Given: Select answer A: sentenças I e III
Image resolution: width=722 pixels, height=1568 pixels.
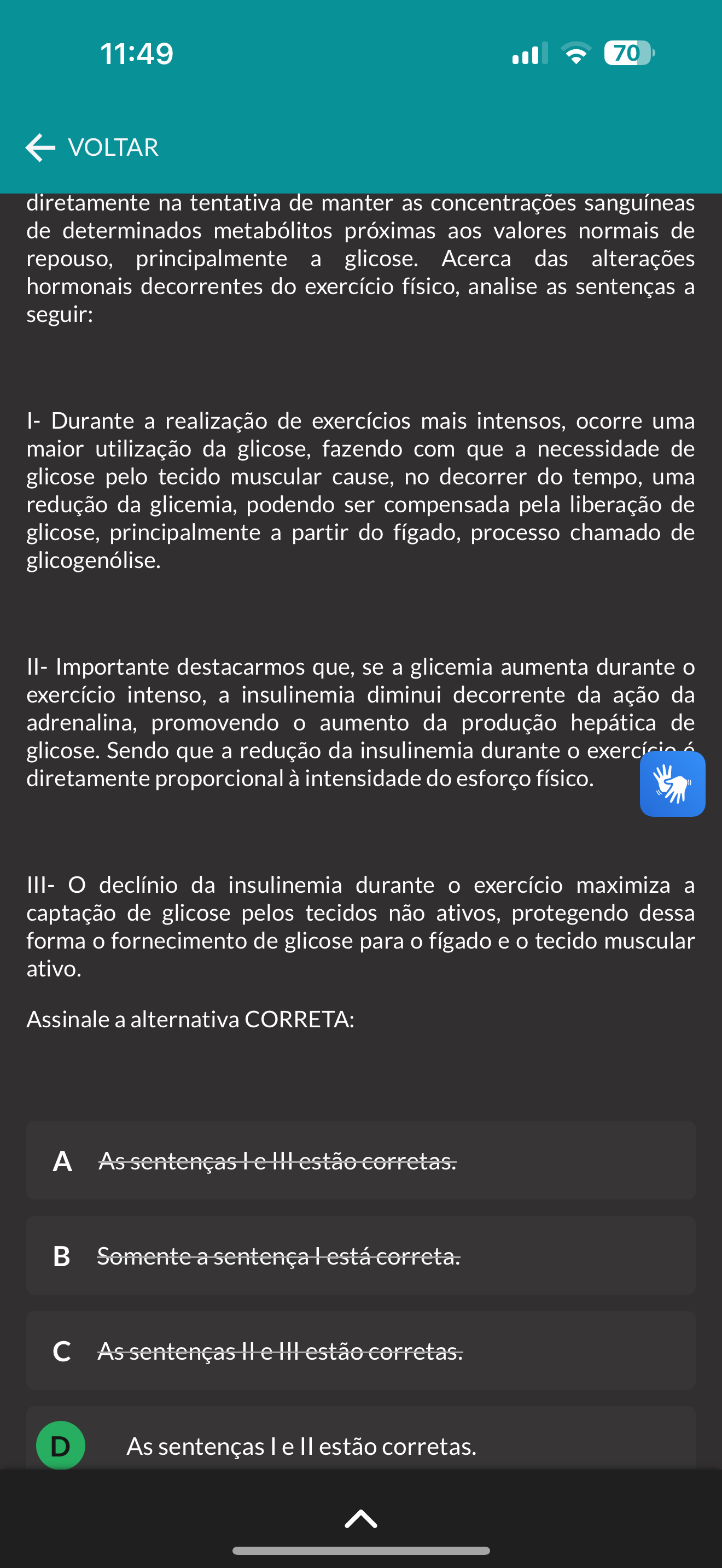Looking at the screenshot, I should coord(360,1160).
